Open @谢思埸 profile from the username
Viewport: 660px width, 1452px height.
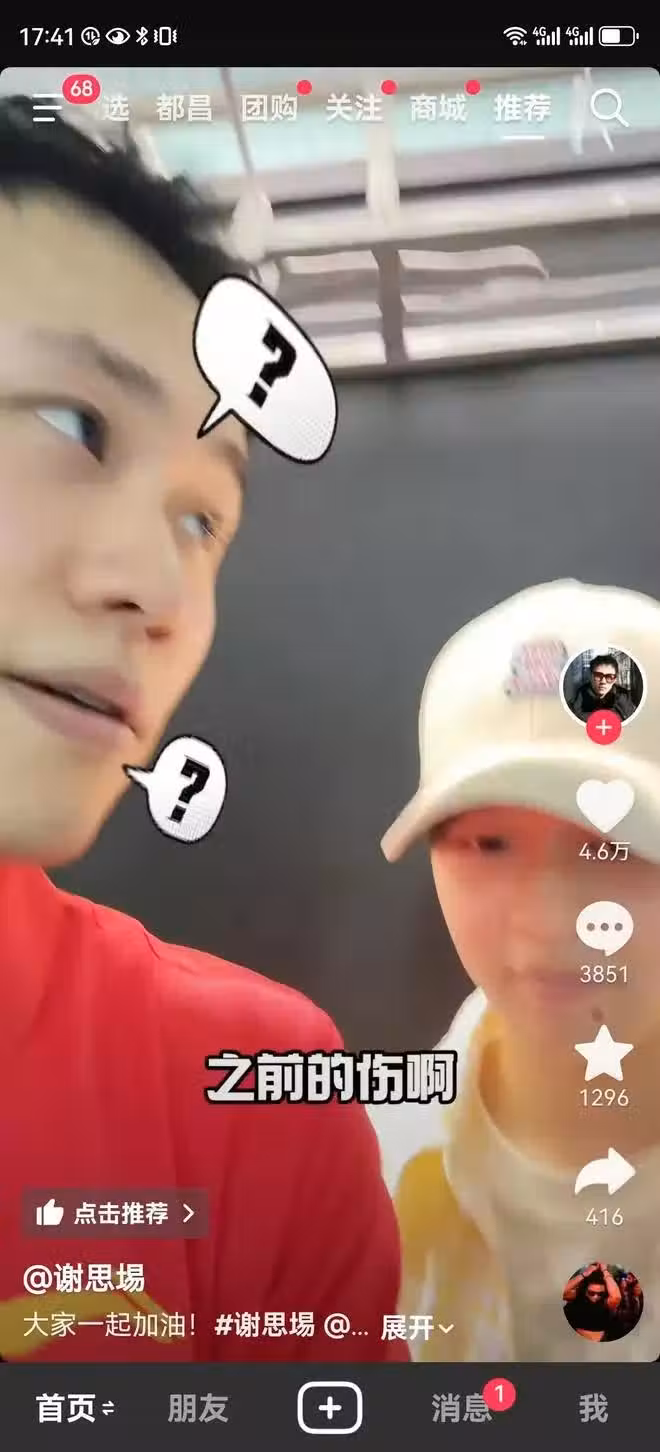pyautogui.click(x=85, y=1277)
